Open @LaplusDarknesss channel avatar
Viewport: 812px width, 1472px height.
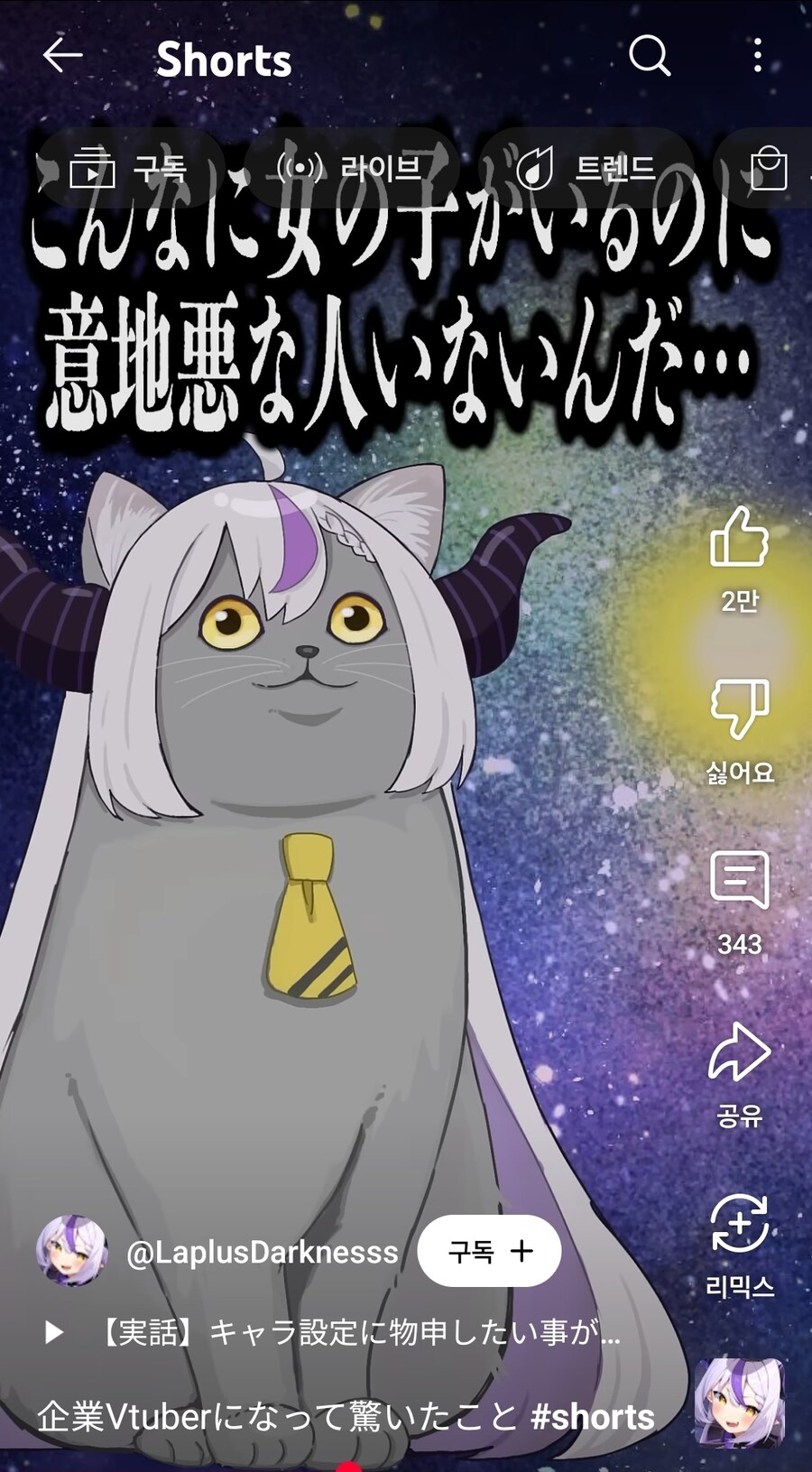71,1251
